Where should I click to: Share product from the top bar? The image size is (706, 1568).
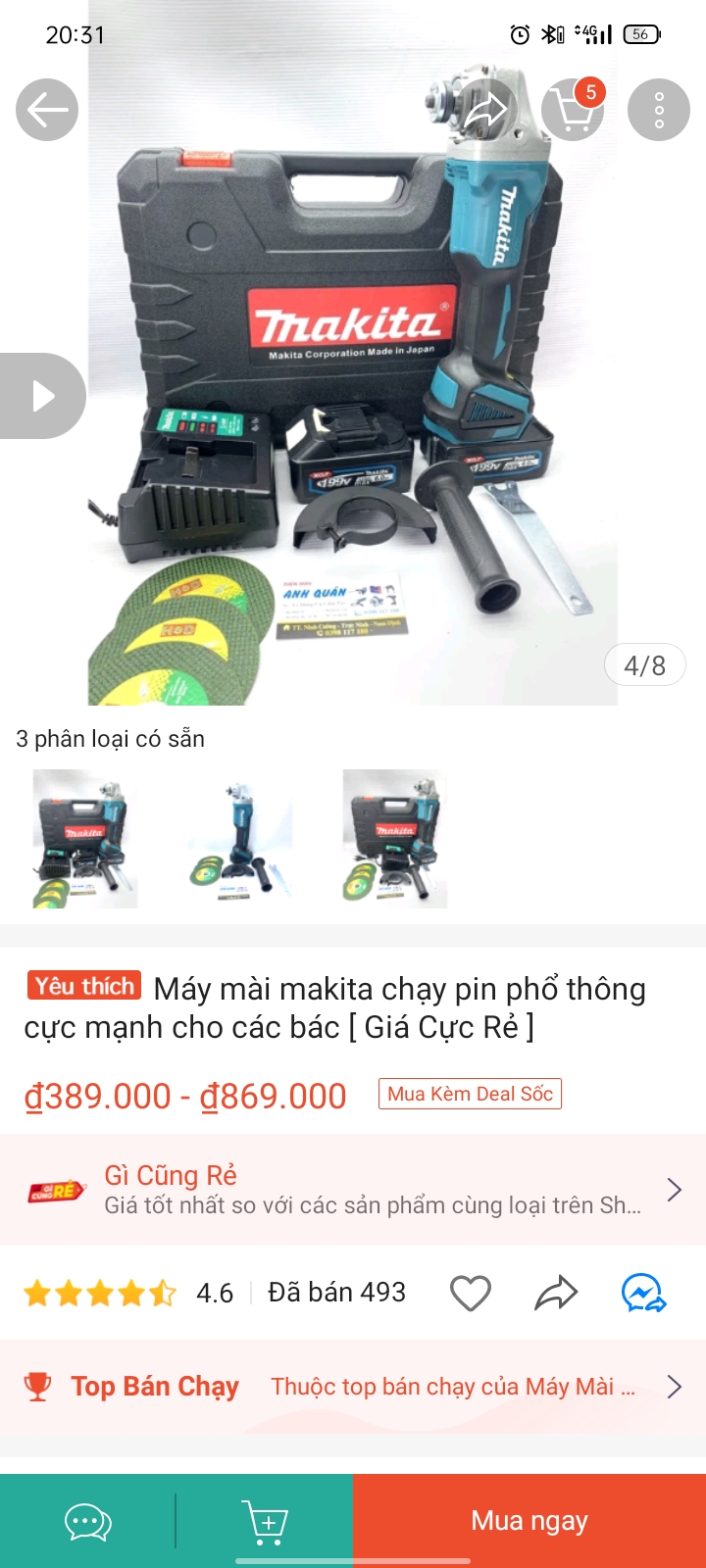(485, 110)
